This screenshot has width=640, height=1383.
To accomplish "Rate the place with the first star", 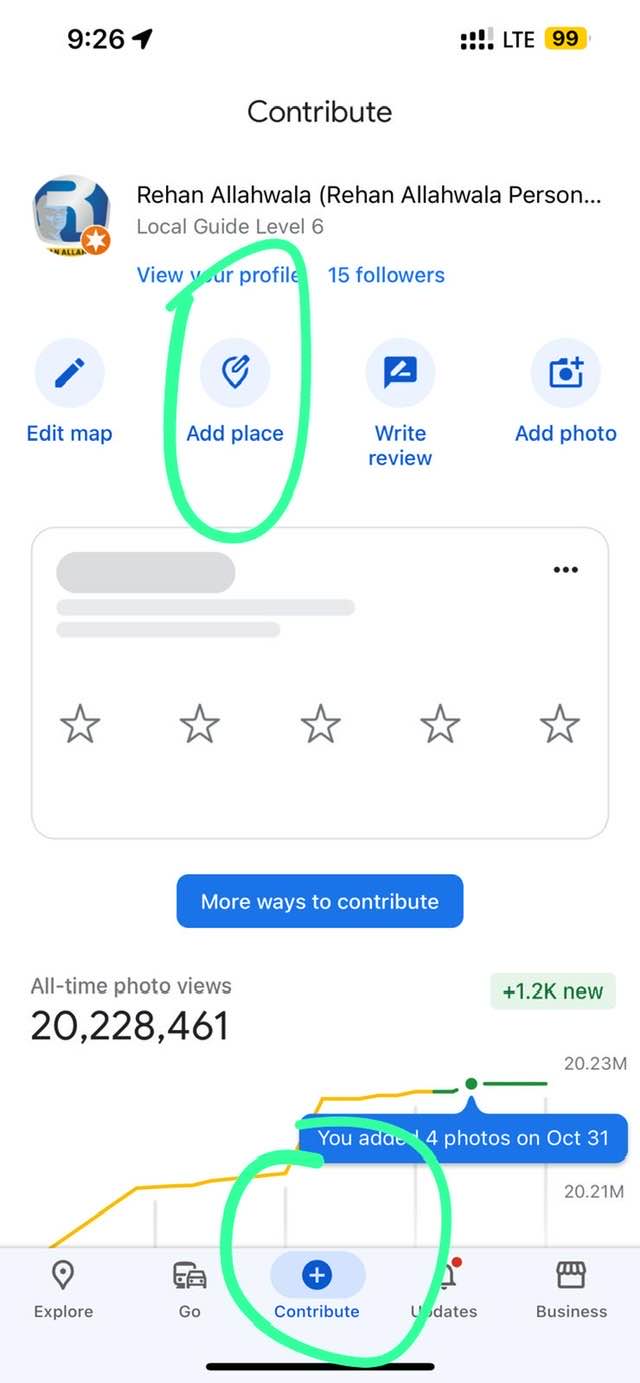I will coord(80,723).
